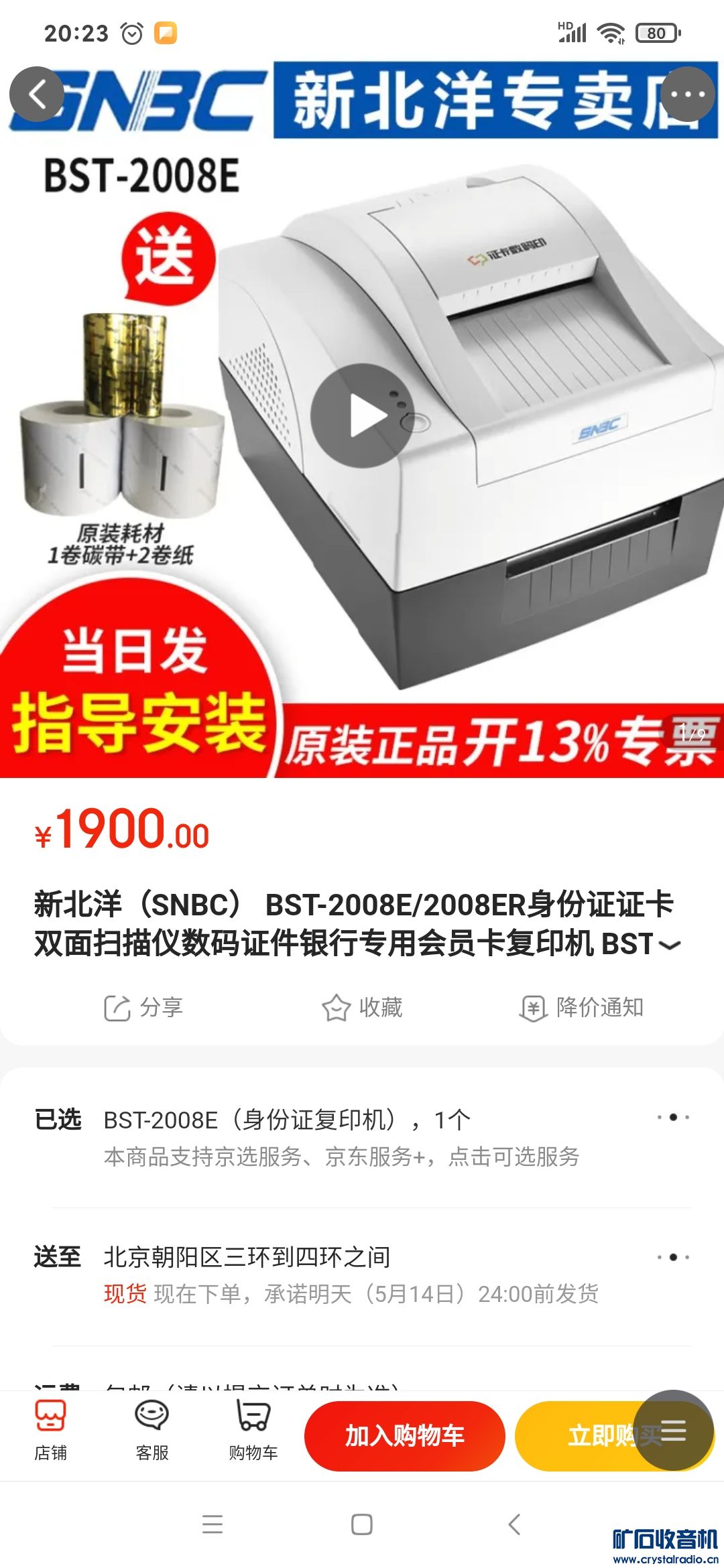Screen dimensions: 724x1568
Task: Tap 加入购物车 to add to cart
Action: point(404,1435)
